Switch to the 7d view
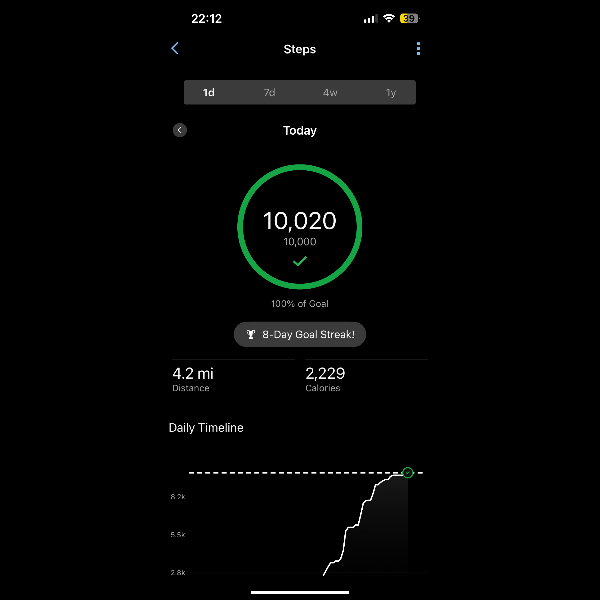Image resolution: width=600 pixels, height=600 pixels. tap(270, 92)
